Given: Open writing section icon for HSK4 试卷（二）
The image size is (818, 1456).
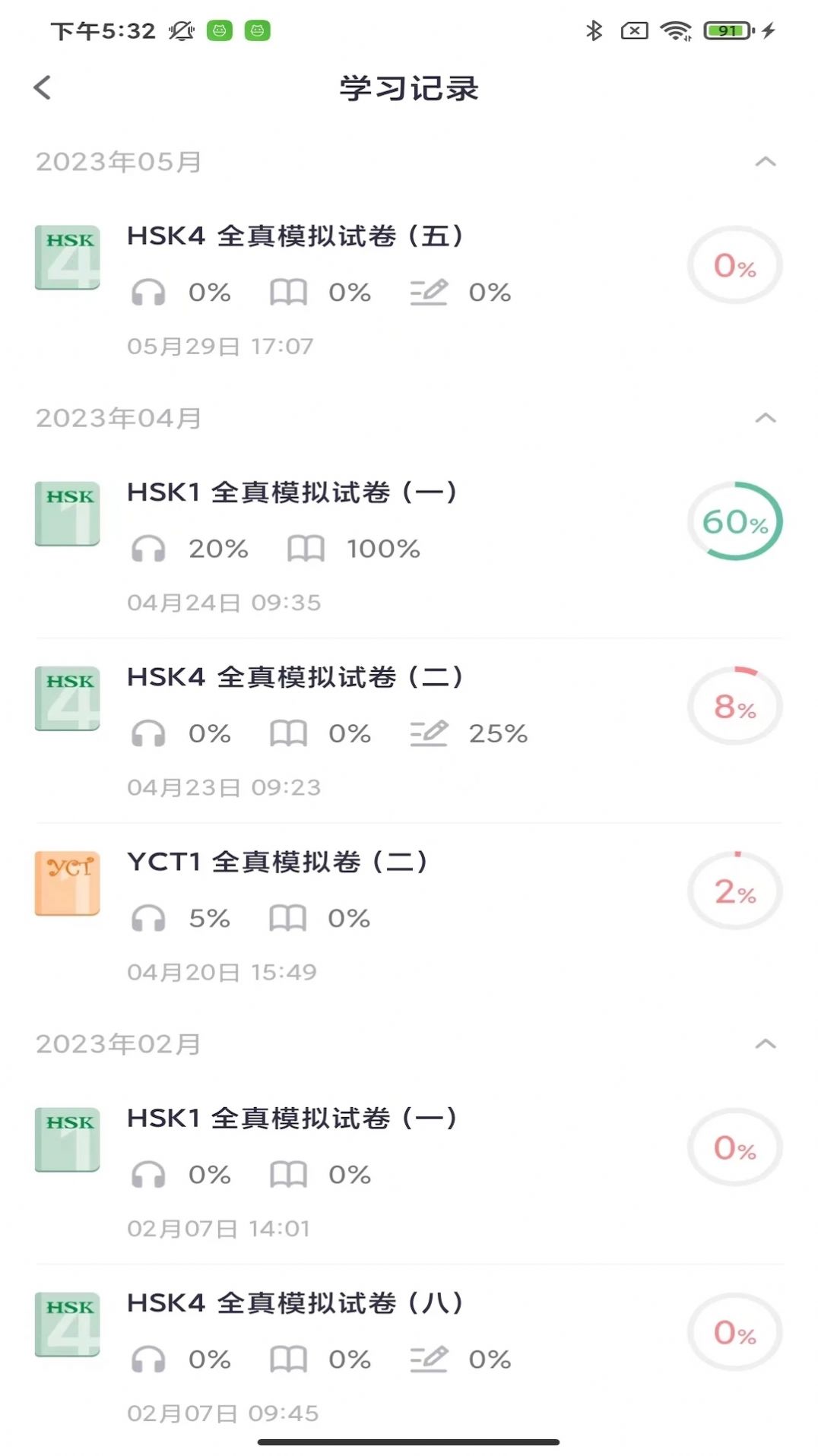Looking at the screenshot, I should (x=428, y=733).
